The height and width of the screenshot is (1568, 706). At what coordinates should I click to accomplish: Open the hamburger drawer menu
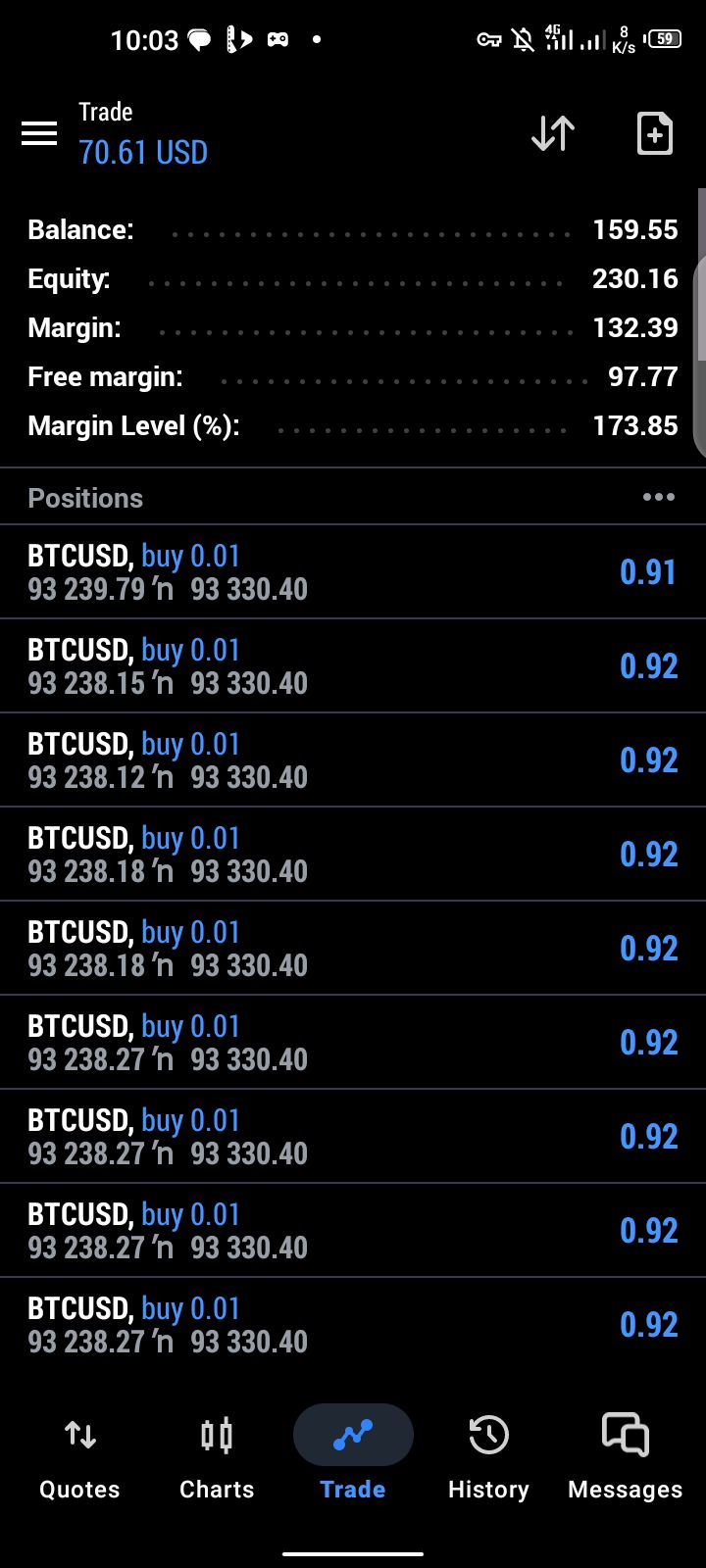pos(39,133)
